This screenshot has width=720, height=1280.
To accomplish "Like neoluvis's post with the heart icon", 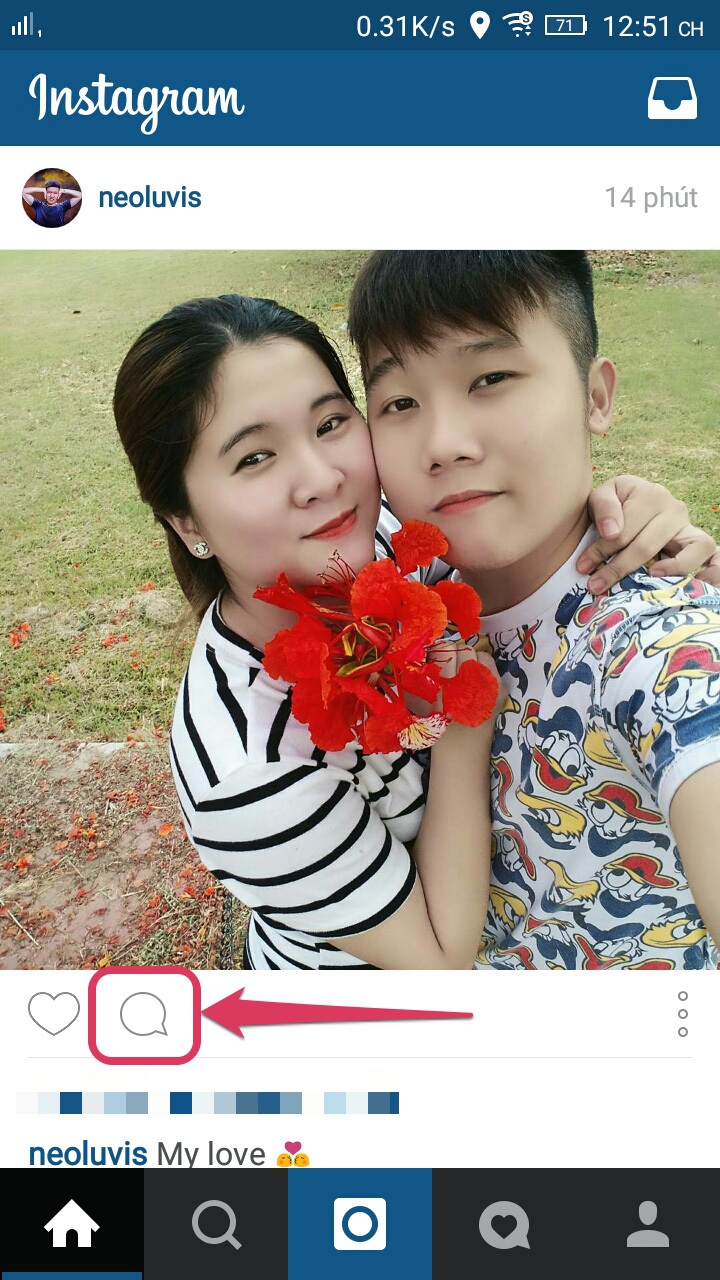I will coord(54,1014).
